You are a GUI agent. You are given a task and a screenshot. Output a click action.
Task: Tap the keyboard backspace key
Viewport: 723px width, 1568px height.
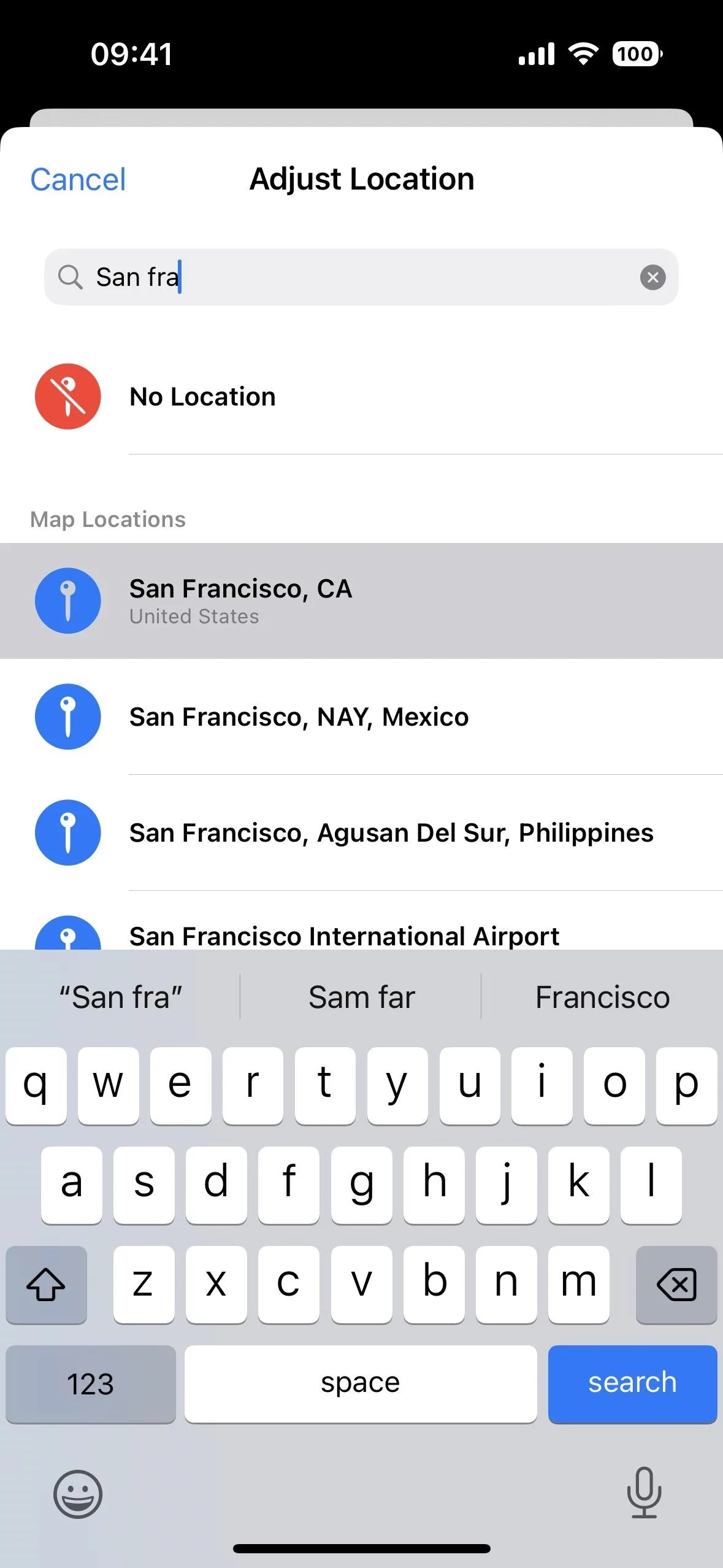tap(676, 1284)
